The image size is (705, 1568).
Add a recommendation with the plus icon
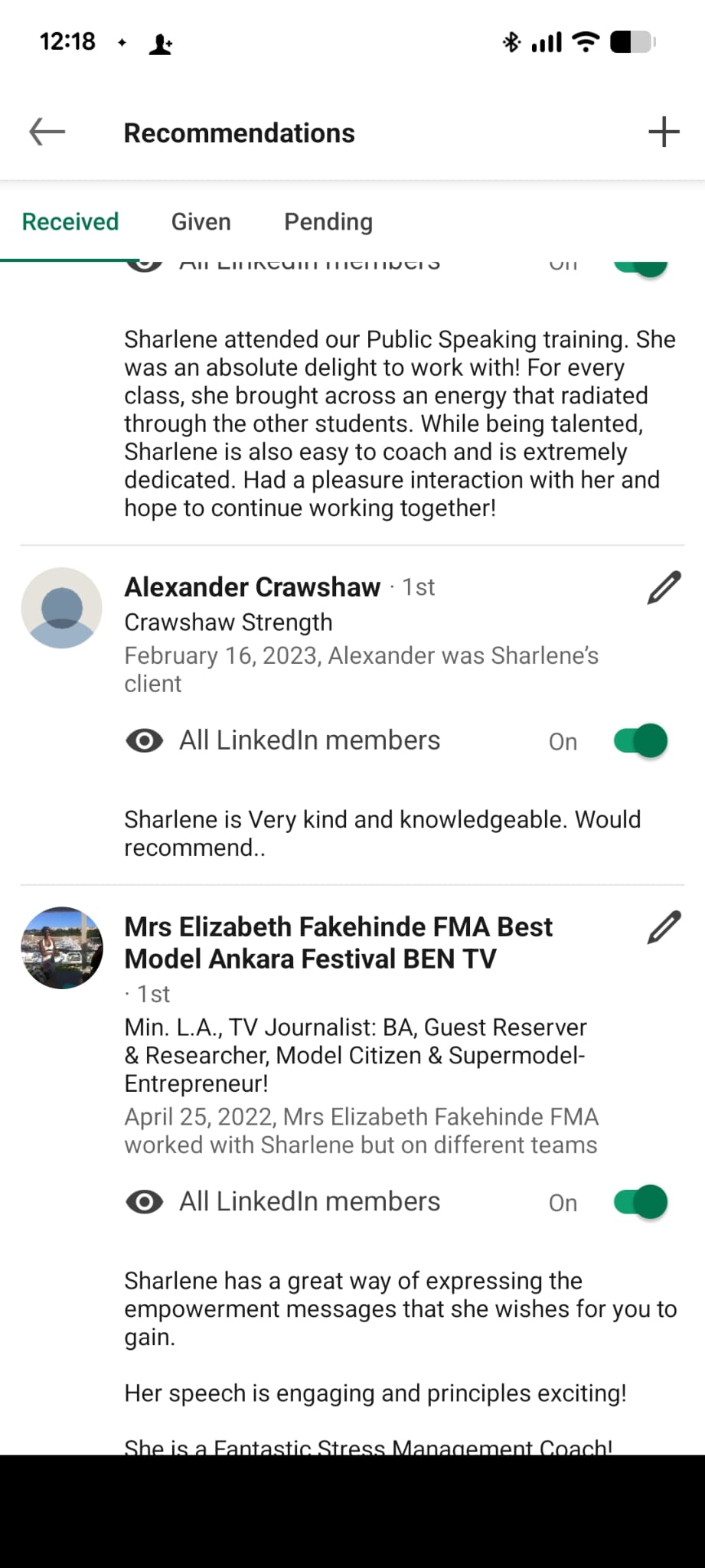click(x=663, y=132)
